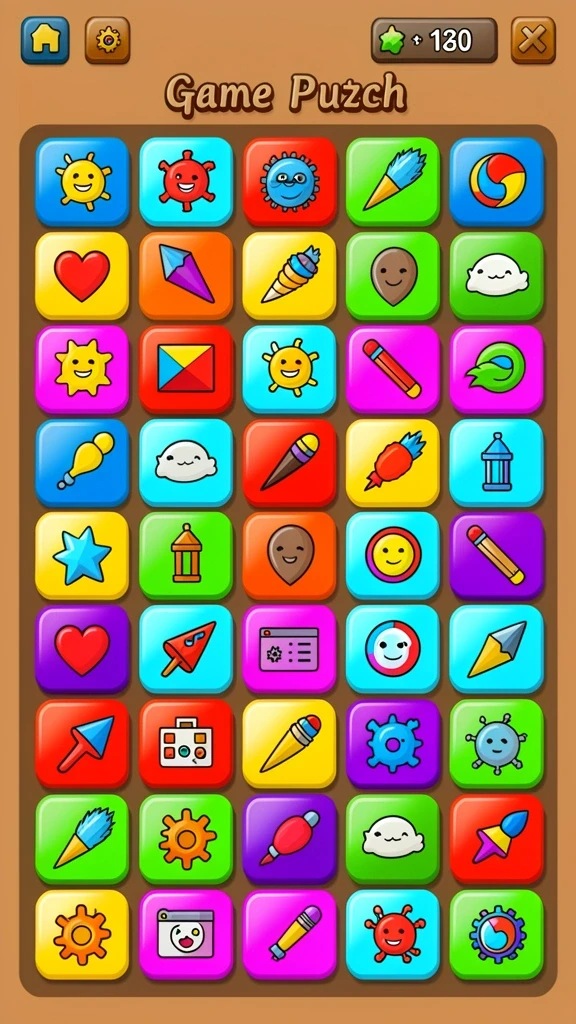
Task: Choose the orange gear on the green tile
Action: tap(186, 839)
